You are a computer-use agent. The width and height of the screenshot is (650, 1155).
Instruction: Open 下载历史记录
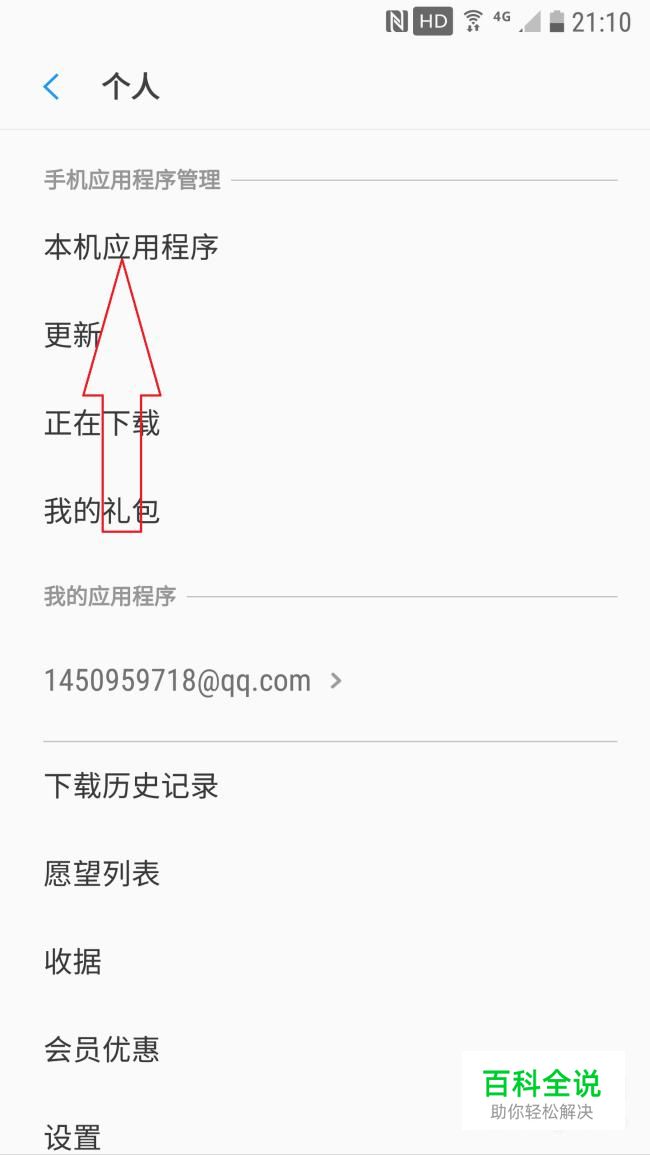[x=325, y=786]
